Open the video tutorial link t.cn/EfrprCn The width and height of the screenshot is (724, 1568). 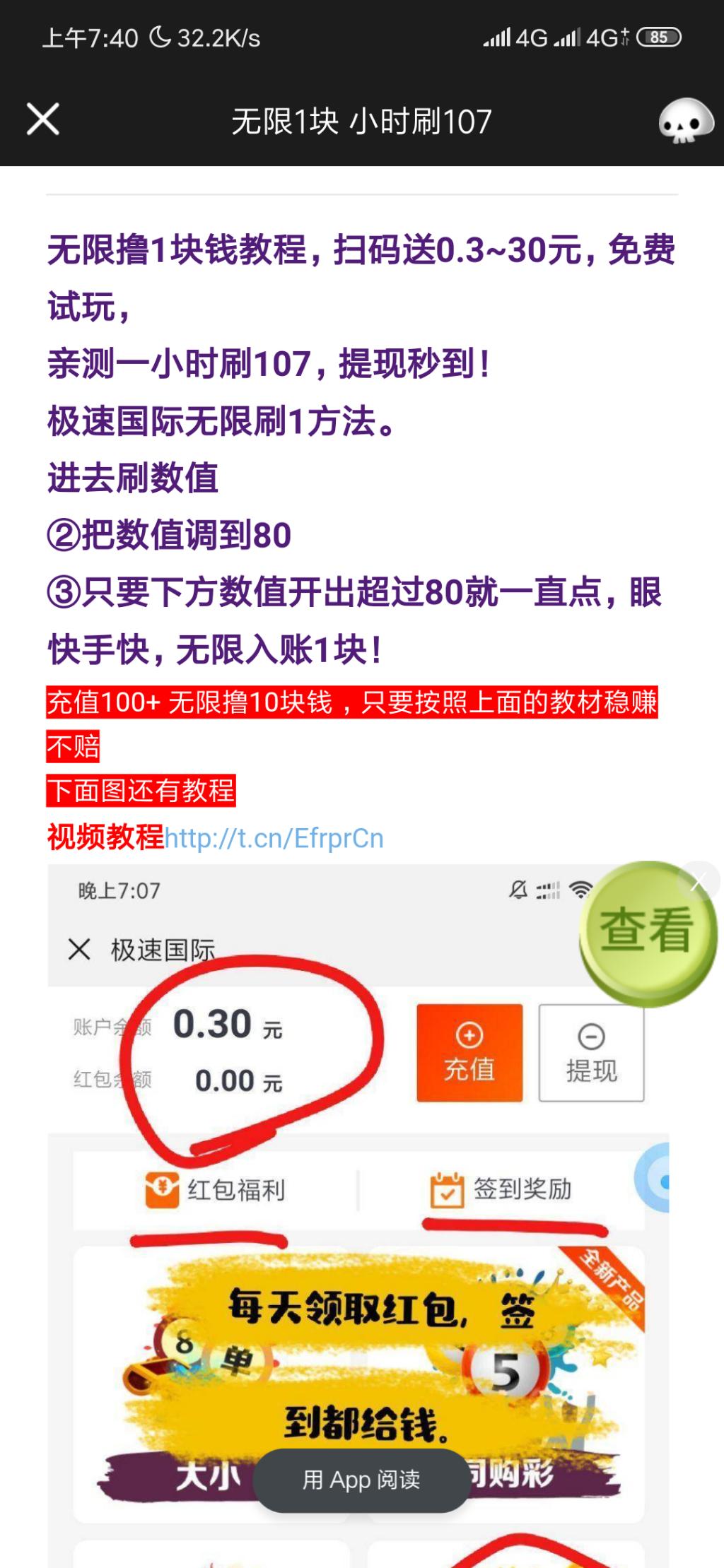[x=274, y=839]
